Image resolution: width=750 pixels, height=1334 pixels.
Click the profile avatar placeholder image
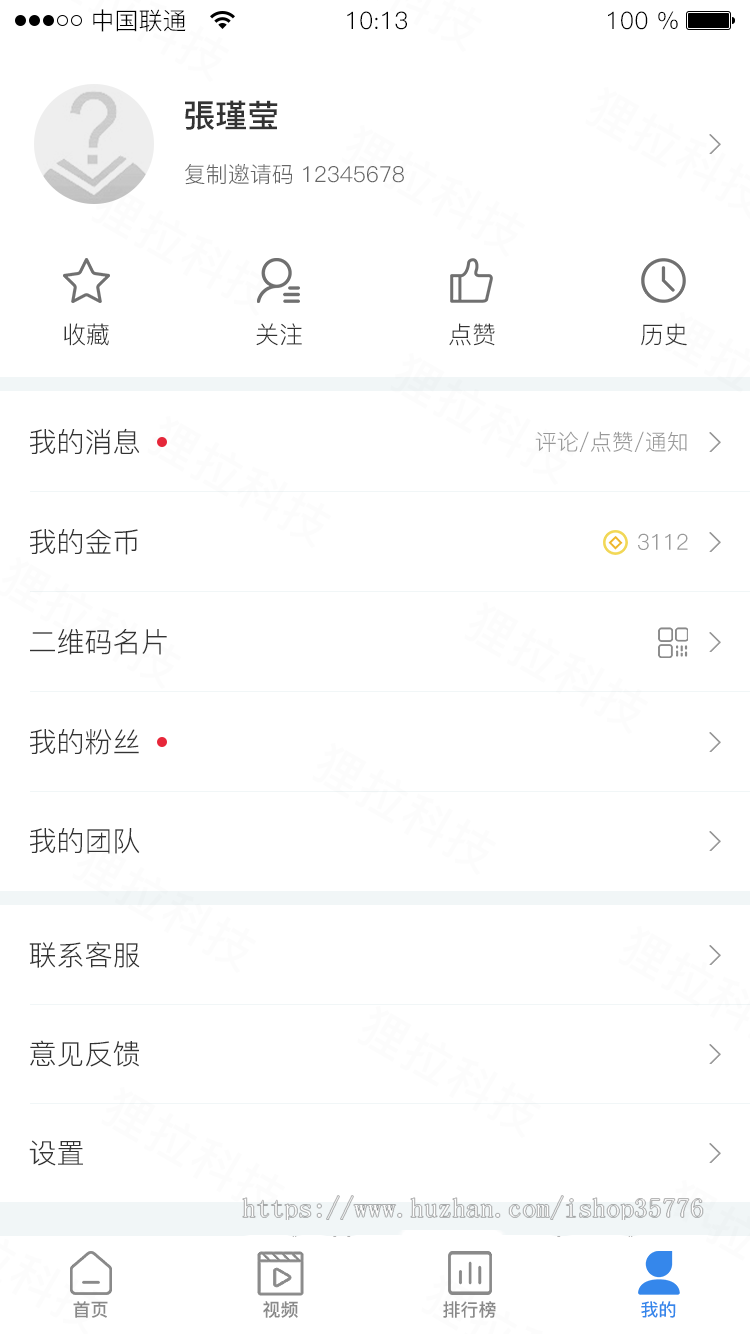94,144
